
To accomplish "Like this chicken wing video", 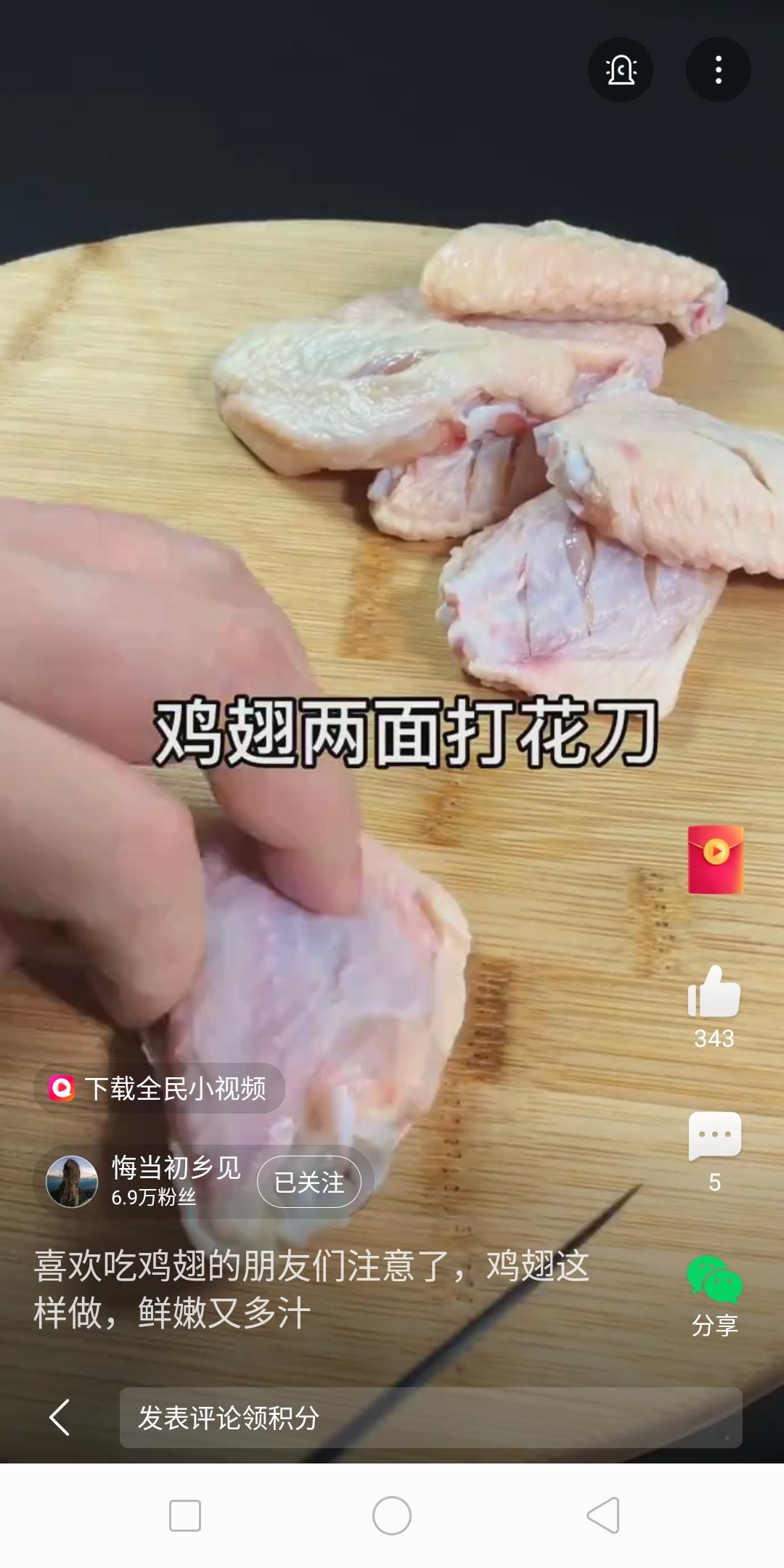I will [714, 992].
